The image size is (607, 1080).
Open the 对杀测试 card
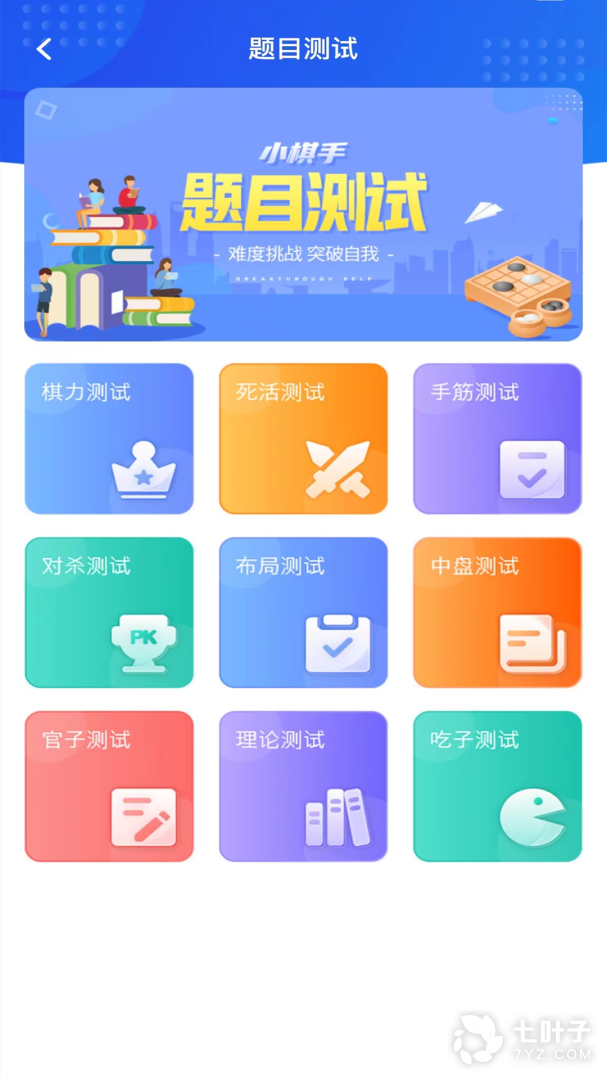pos(109,612)
